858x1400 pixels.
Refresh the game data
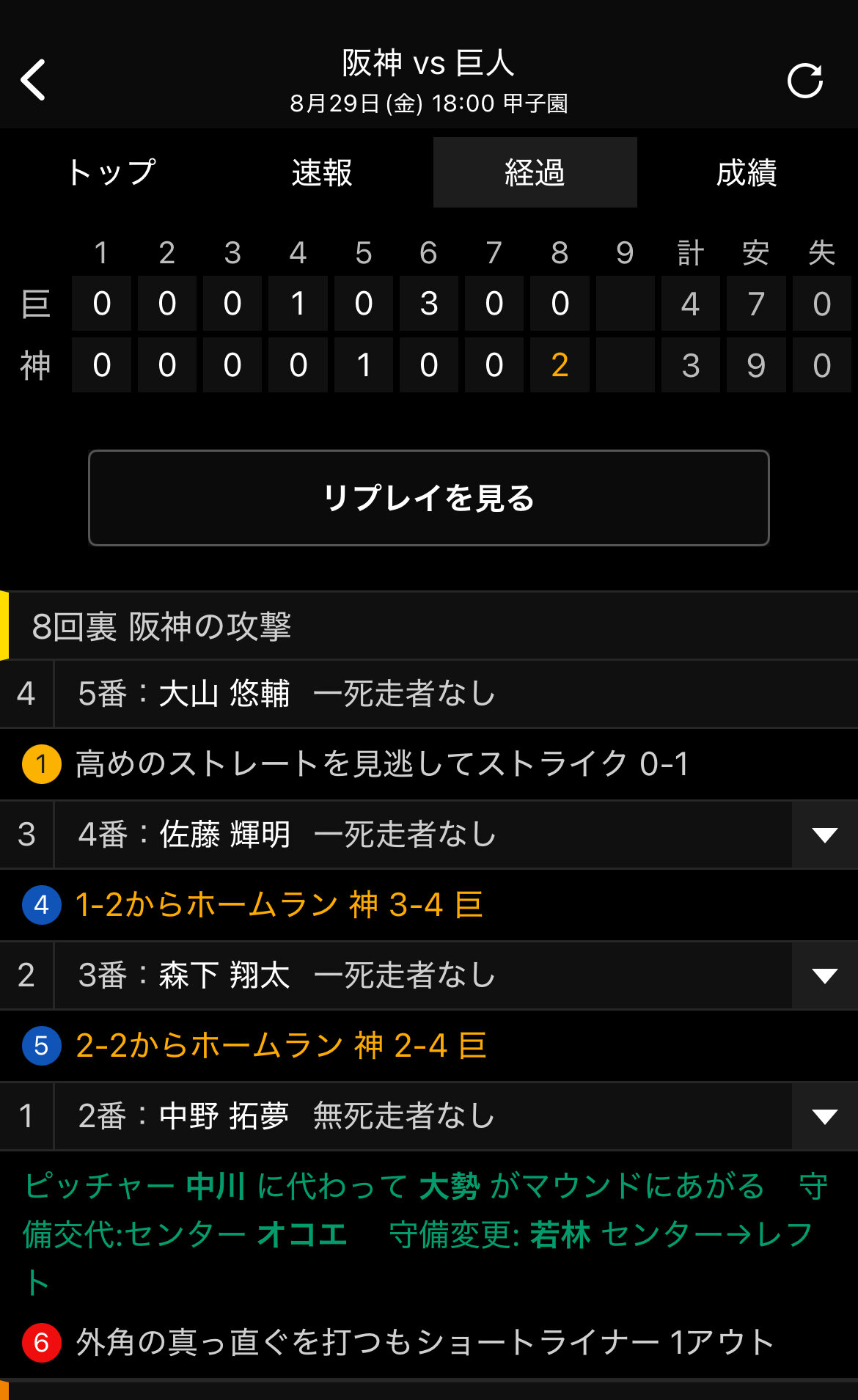[804, 80]
